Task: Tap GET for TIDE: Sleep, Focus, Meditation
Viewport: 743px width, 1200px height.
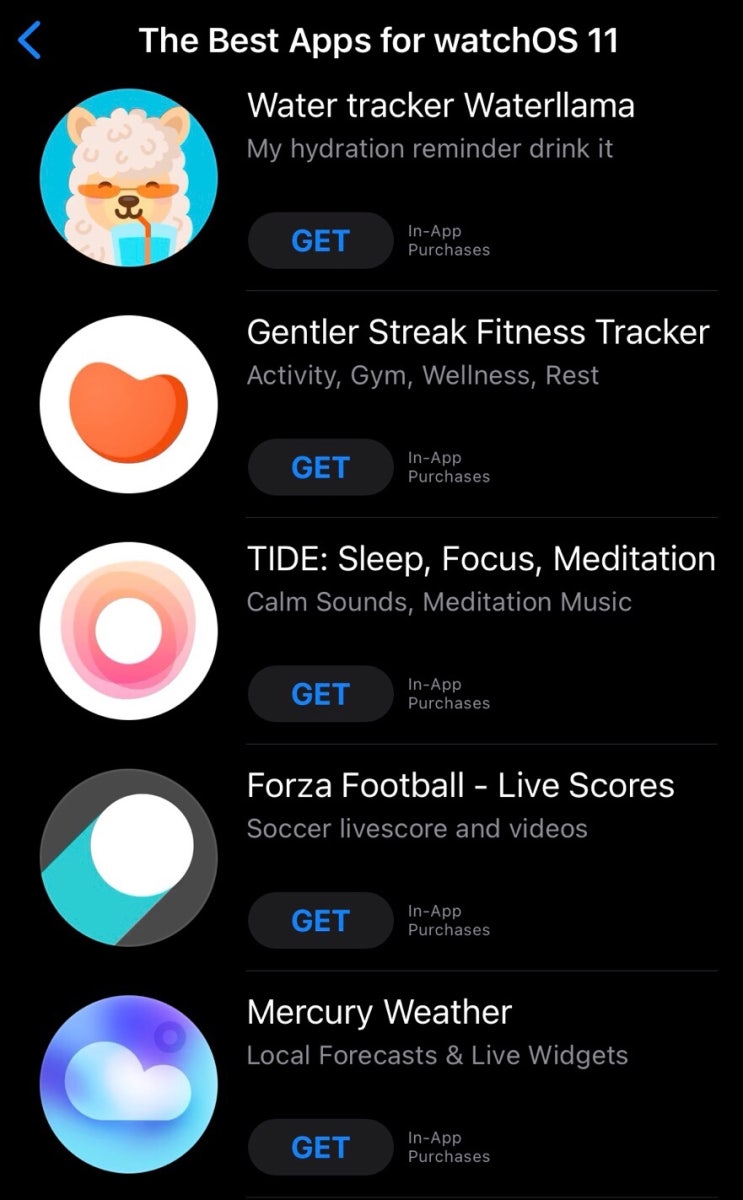Action: (320, 694)
